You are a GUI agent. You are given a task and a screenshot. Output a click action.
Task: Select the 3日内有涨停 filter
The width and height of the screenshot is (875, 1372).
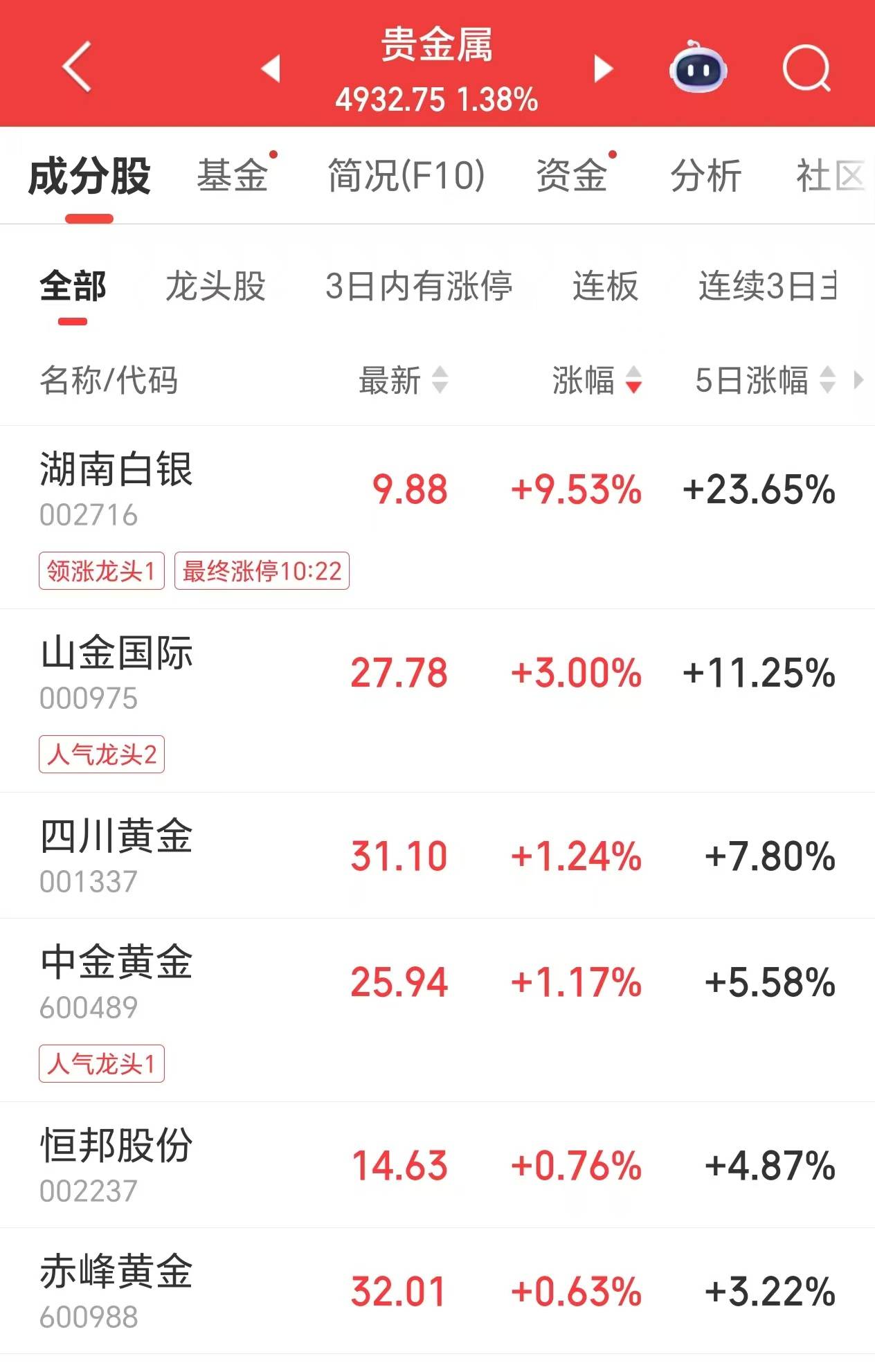point(419,287)
